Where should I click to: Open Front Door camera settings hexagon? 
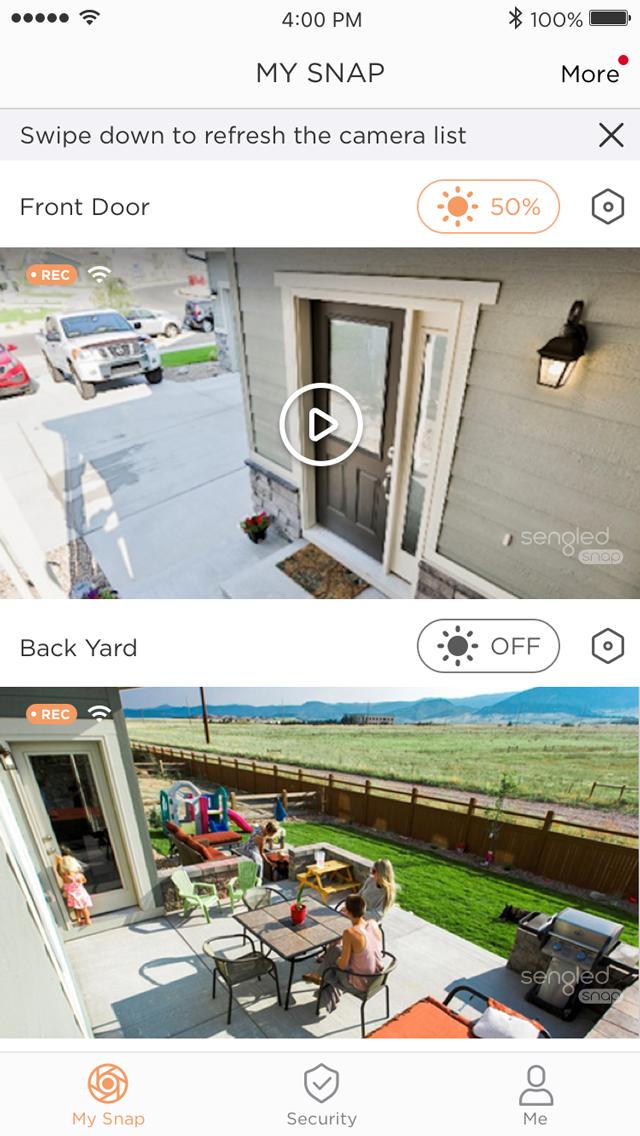pyautogui.click(x=607, y=206)
